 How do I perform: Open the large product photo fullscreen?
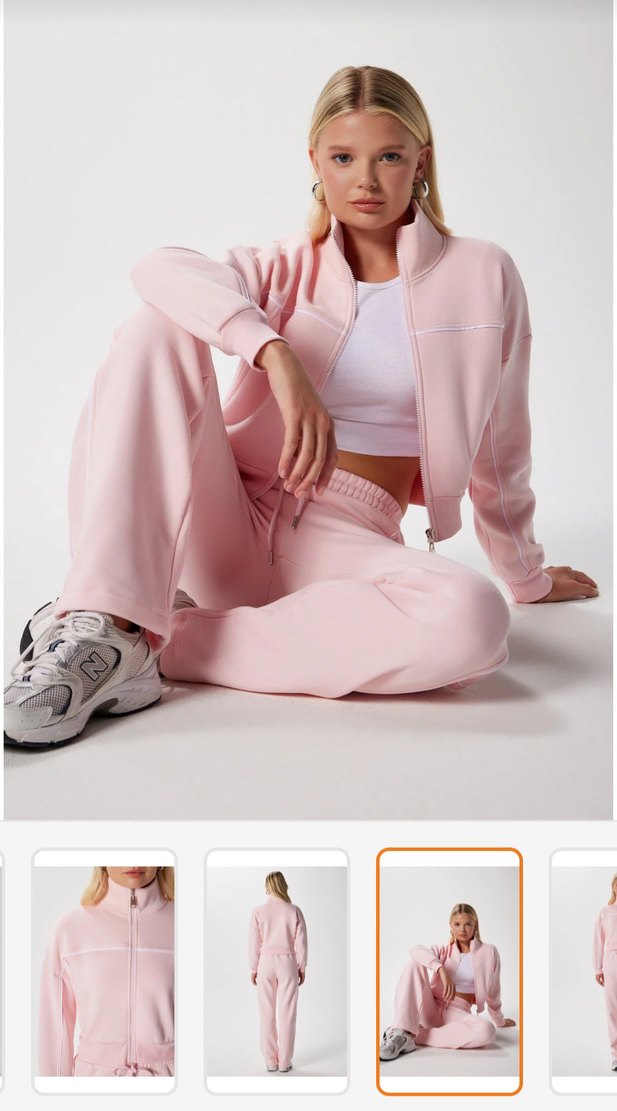308,410
